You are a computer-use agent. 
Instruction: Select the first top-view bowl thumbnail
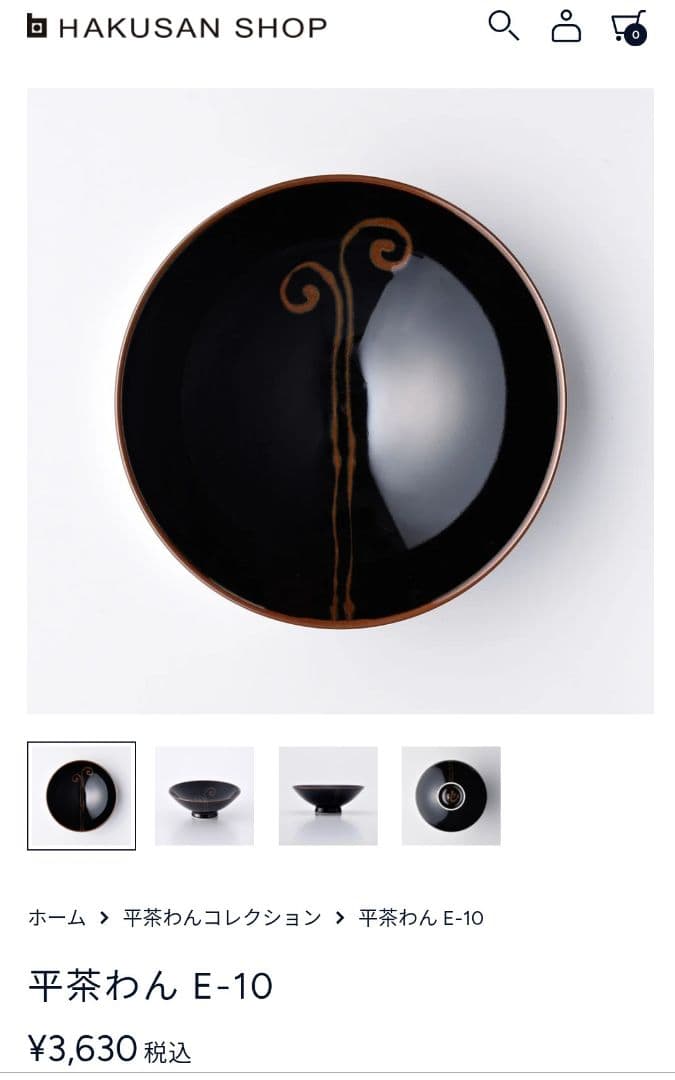point(81,796)
